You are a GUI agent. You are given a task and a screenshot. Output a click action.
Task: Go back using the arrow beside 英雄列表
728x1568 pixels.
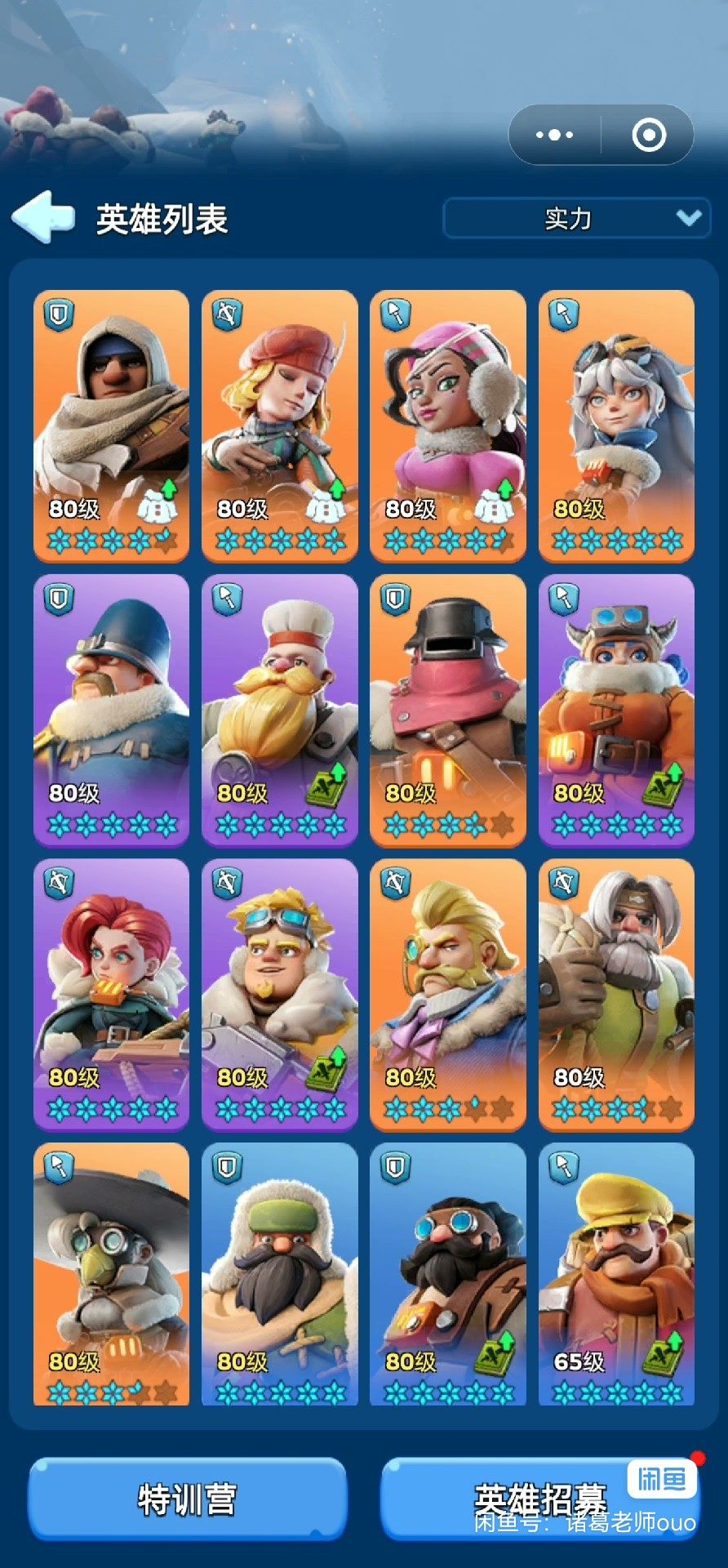click(x=44, y=217)
